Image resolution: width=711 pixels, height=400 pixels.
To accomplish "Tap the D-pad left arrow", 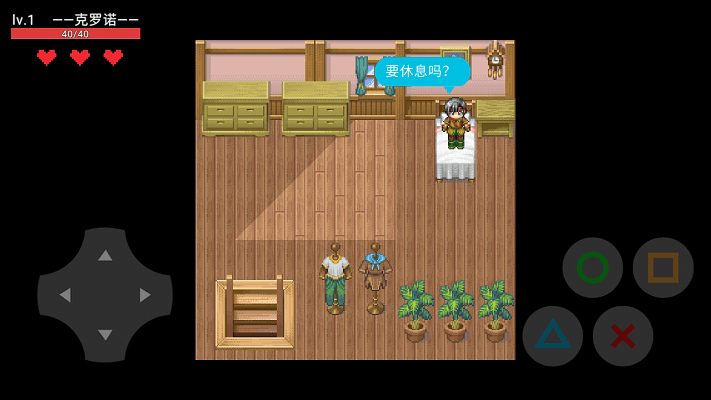I will point(65,295).
